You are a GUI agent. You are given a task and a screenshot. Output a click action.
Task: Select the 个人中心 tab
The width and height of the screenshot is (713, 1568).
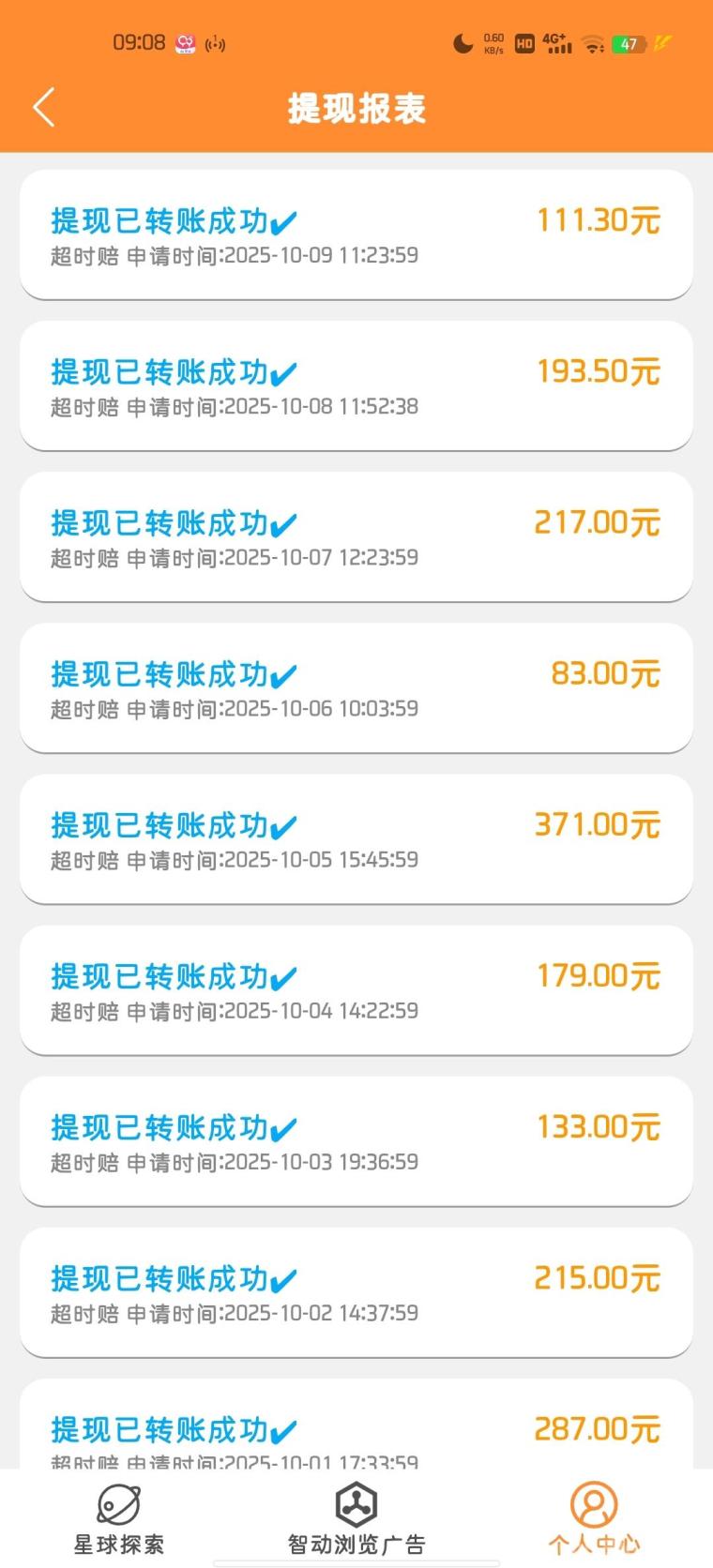coord(594,1518)
